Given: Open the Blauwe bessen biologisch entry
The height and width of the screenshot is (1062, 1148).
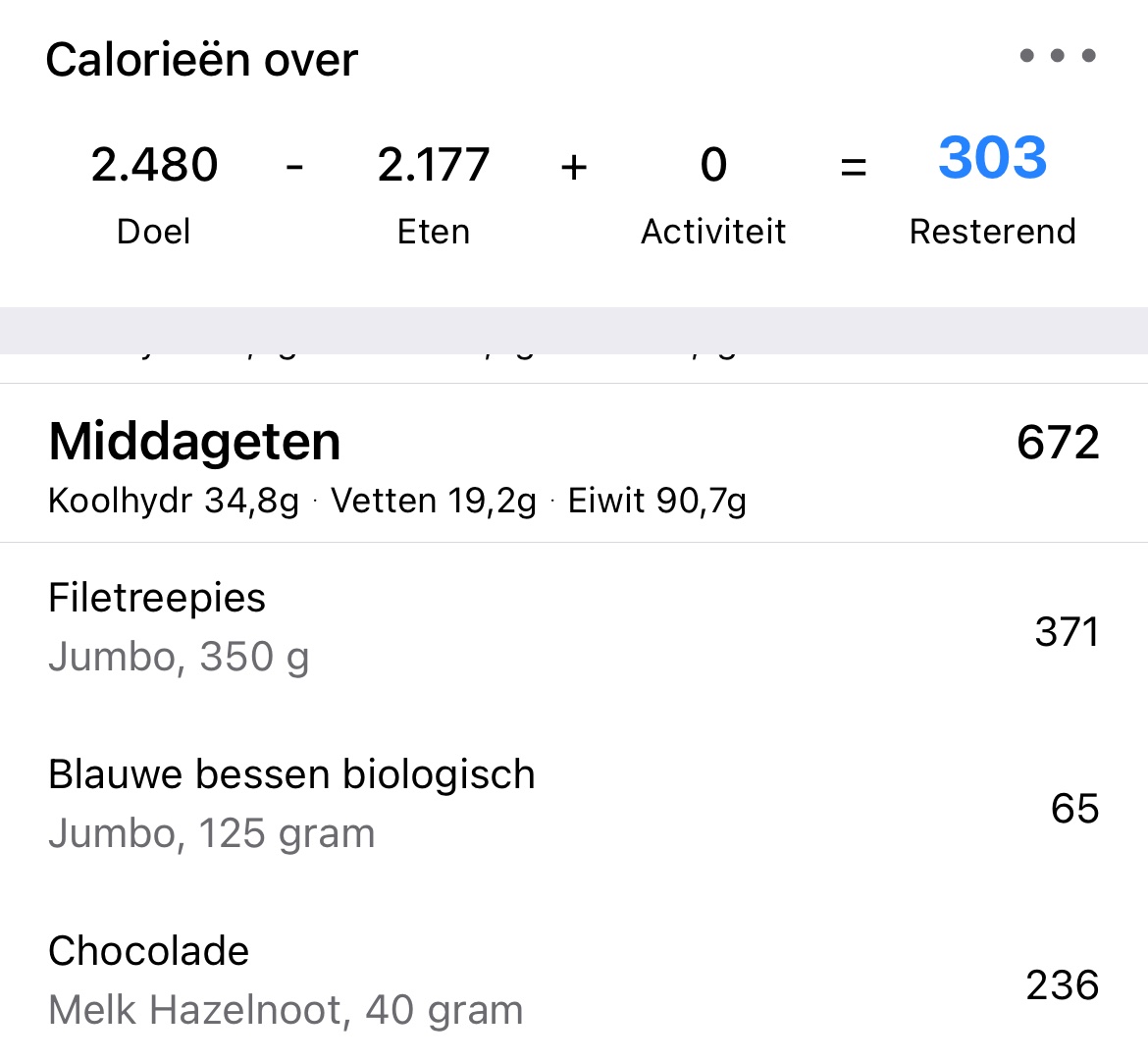Looking at the screenshot, I should (573, 805).
